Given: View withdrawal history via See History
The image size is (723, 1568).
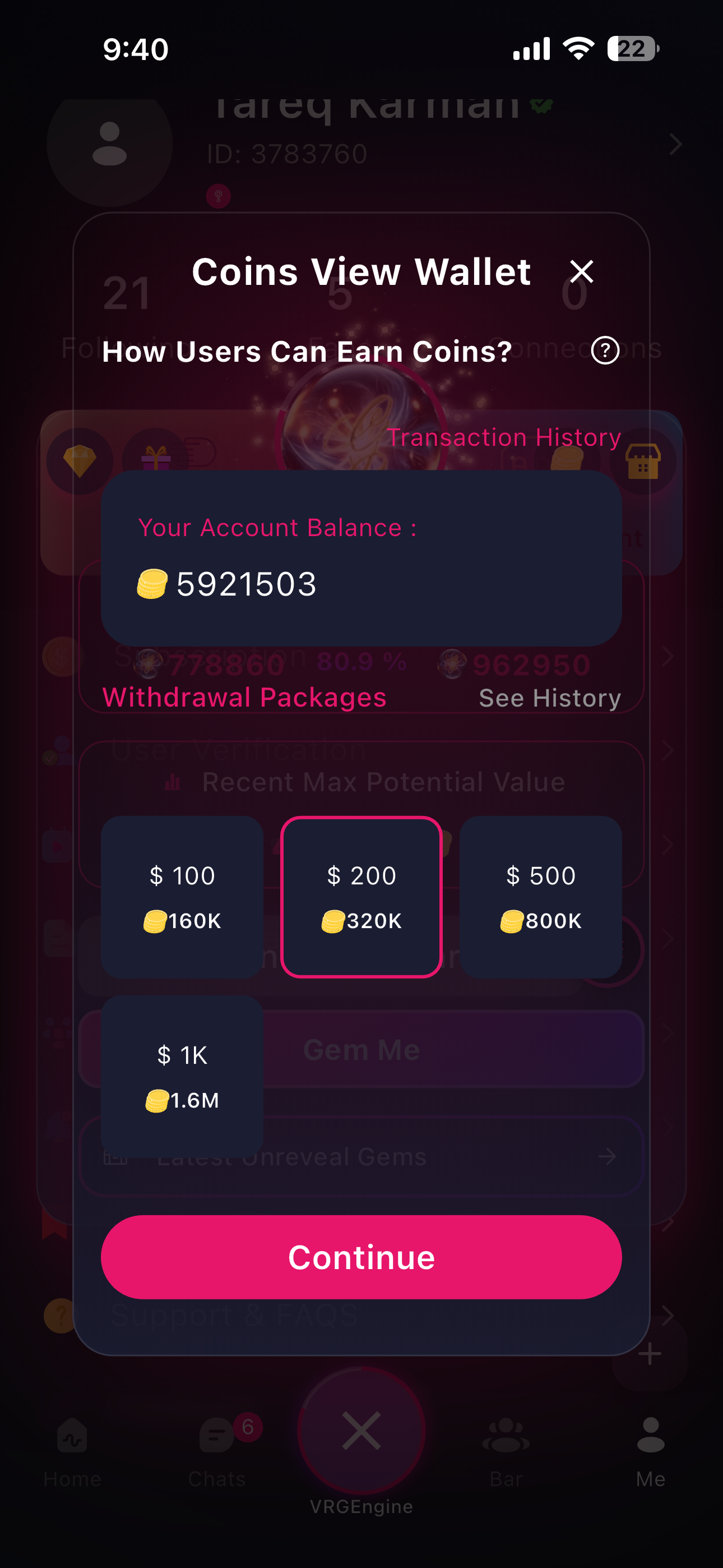Looking at the screenshot, I should click(550, 698).
